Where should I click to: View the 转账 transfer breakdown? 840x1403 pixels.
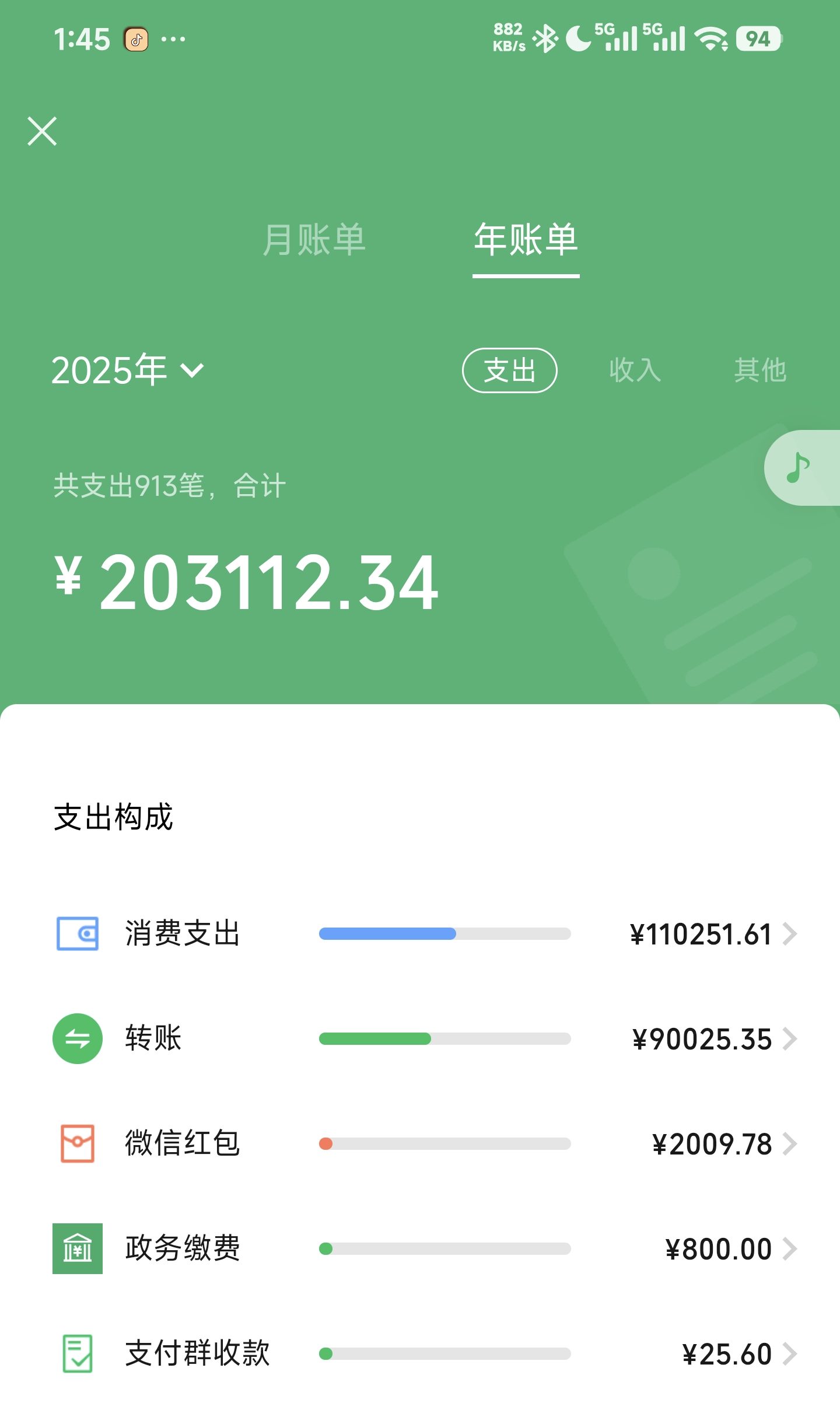pyautogui.click(x=425, y=1038)
